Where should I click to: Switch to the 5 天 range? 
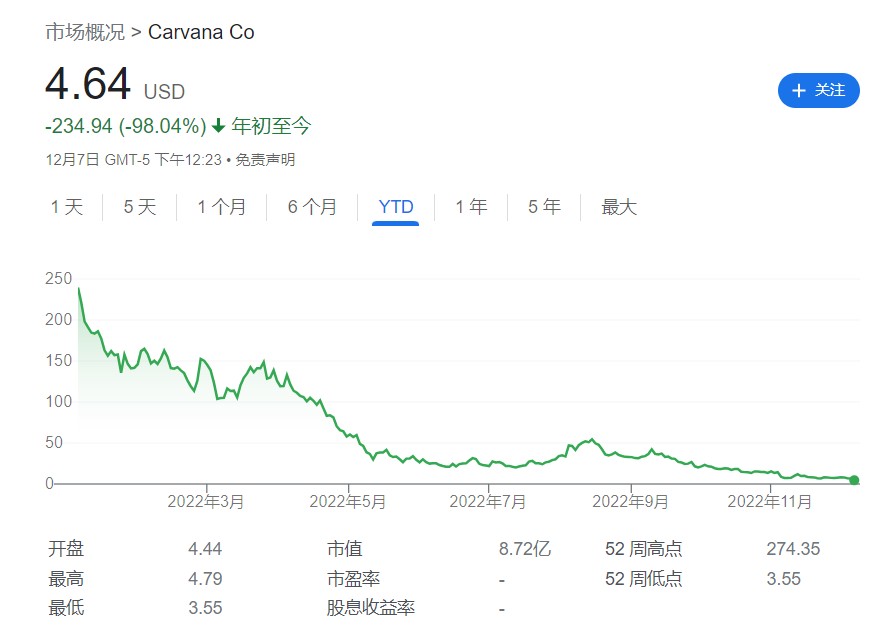(140, 207)
